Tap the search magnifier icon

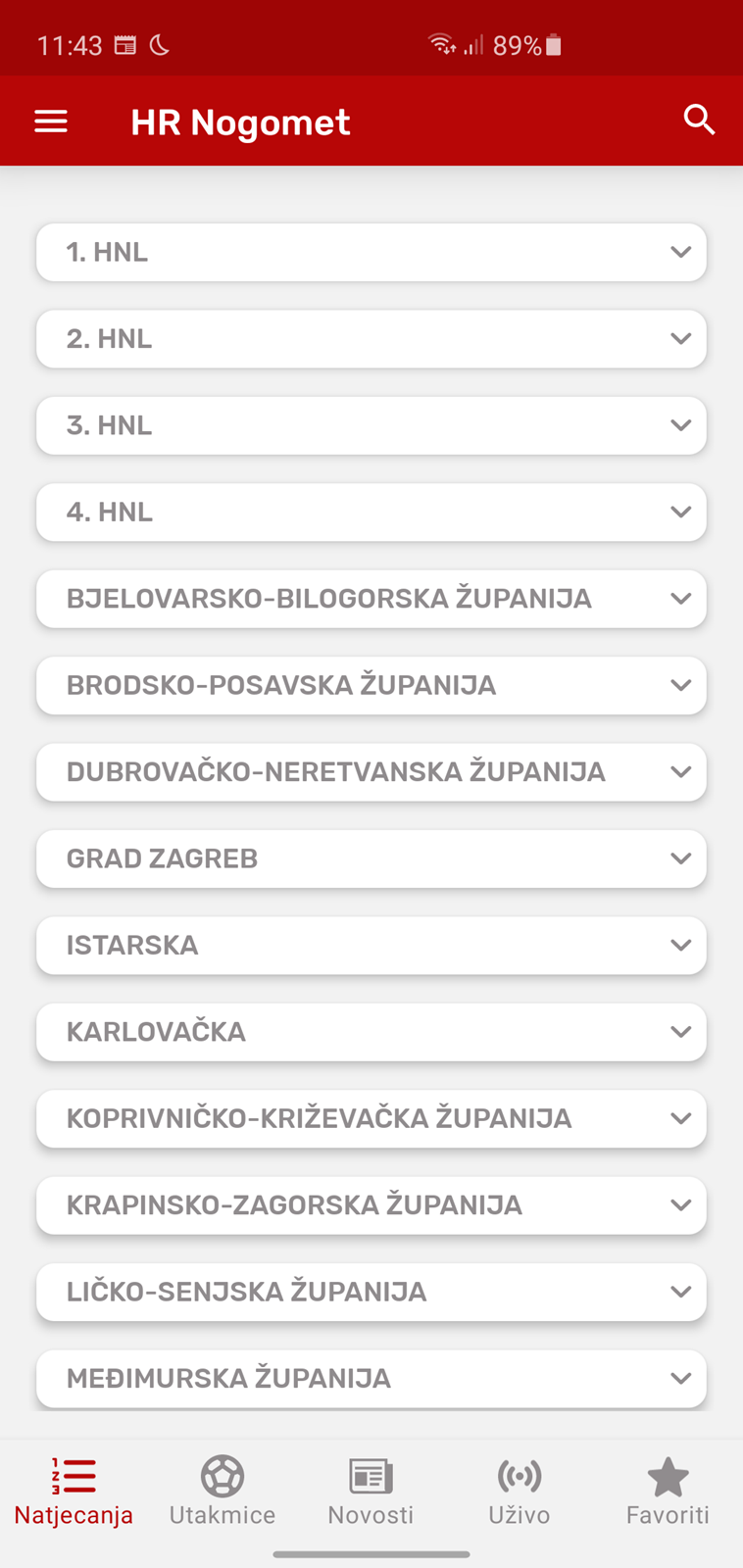pyautogui.click(x=699, y=120)
